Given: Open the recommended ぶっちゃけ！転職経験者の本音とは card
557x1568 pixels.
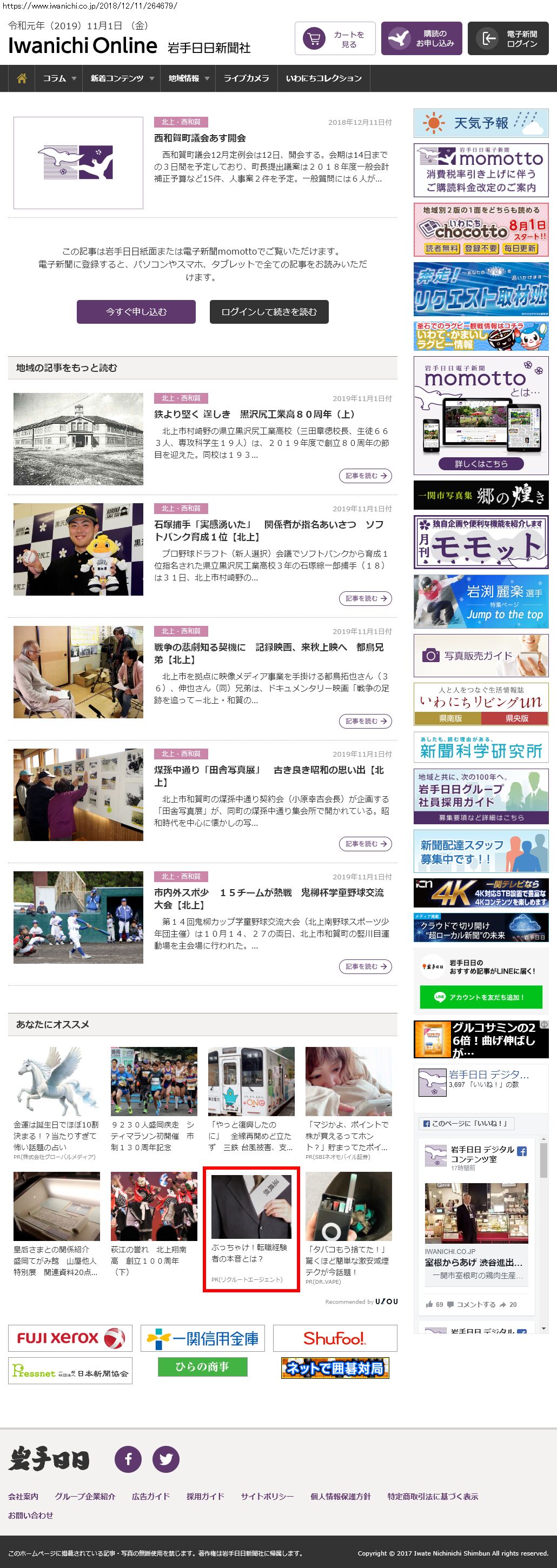Looking at the screenshot, I should tap(251, 1229).
